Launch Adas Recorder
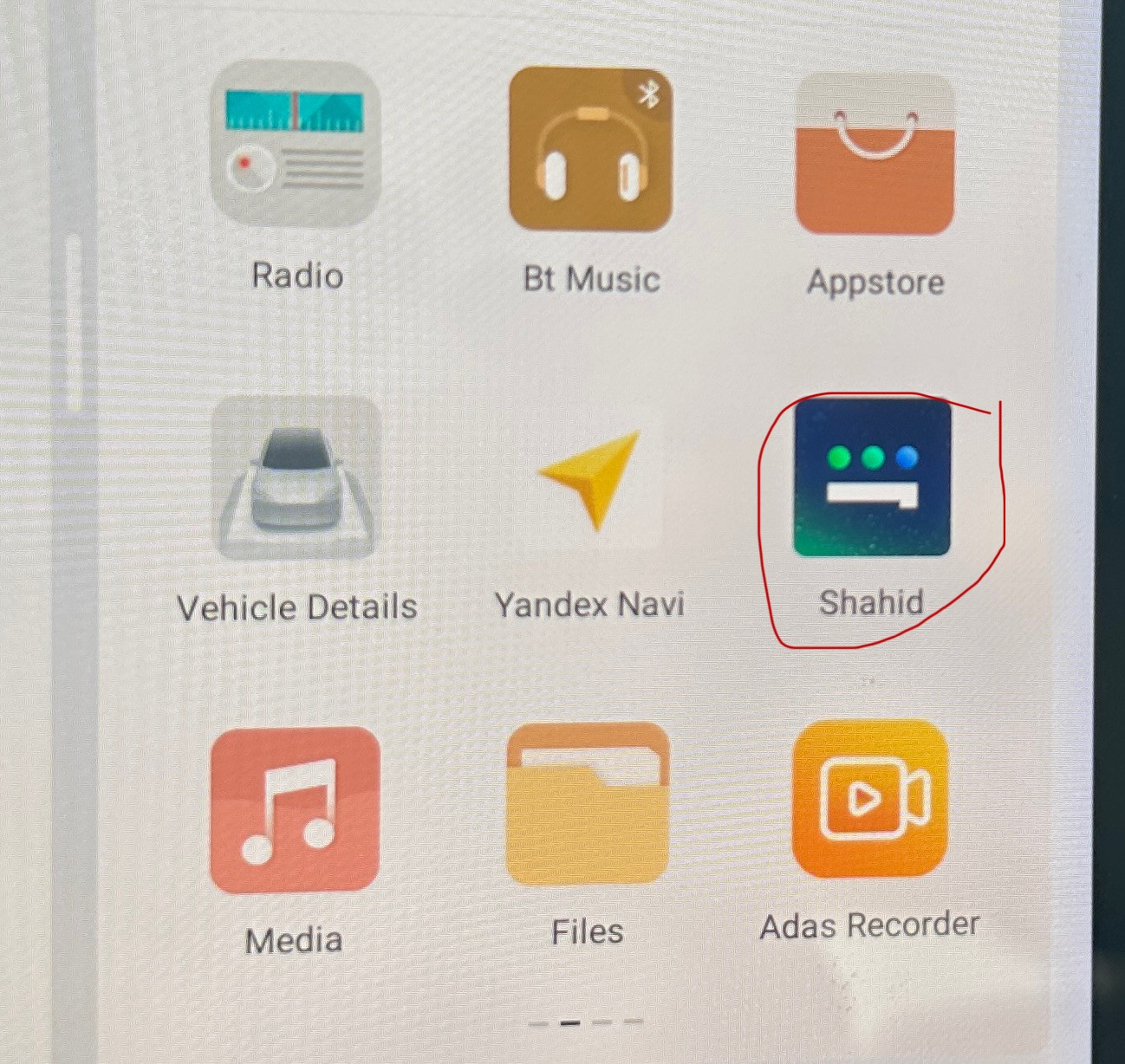Screen dimensions: 1125x1064 point(869,799)
